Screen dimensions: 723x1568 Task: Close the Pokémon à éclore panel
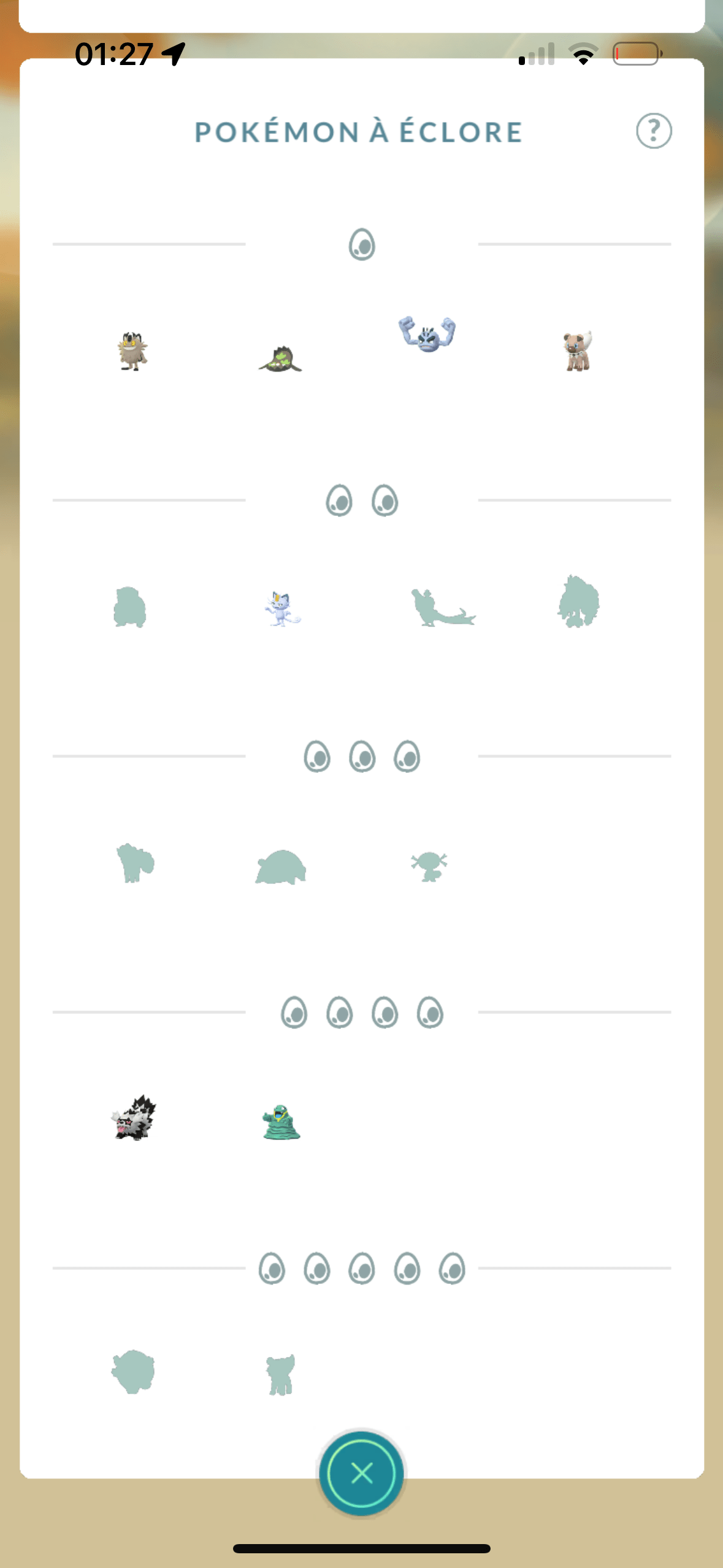coord(361,1472)
